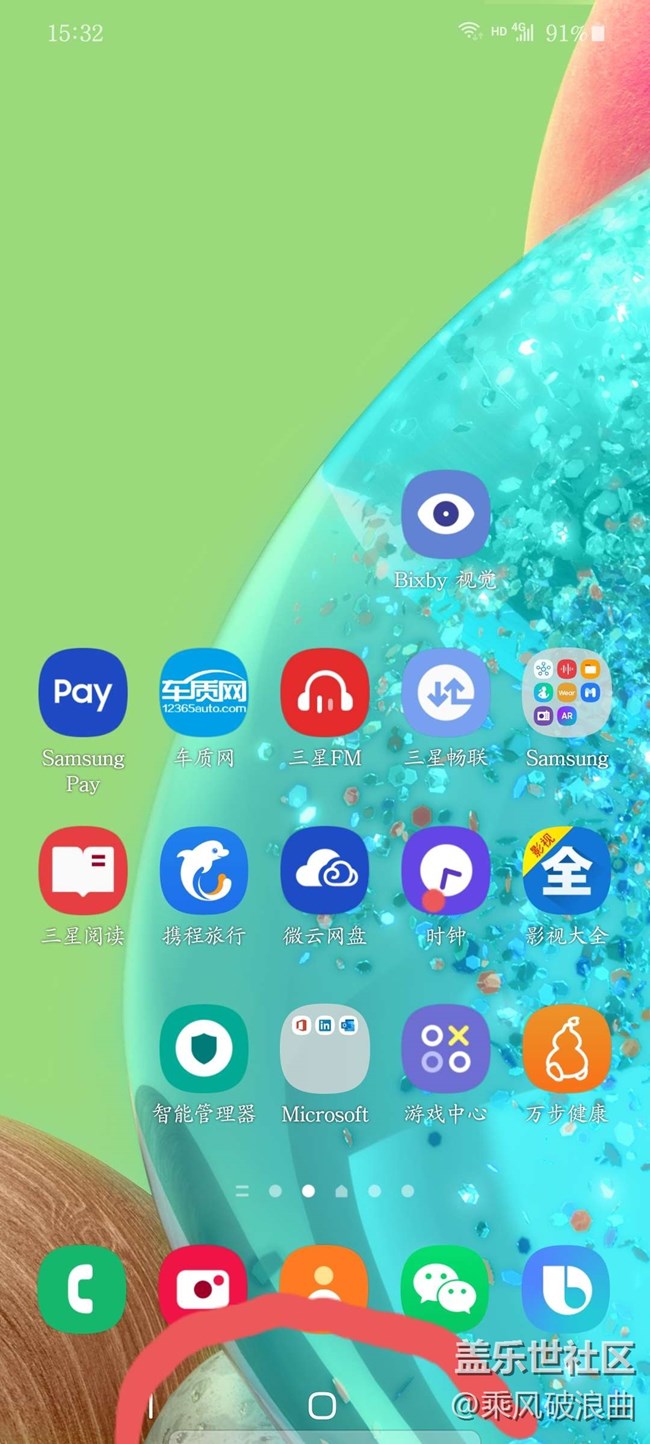Open 游戏中心 game center

tap(446, 1048)
